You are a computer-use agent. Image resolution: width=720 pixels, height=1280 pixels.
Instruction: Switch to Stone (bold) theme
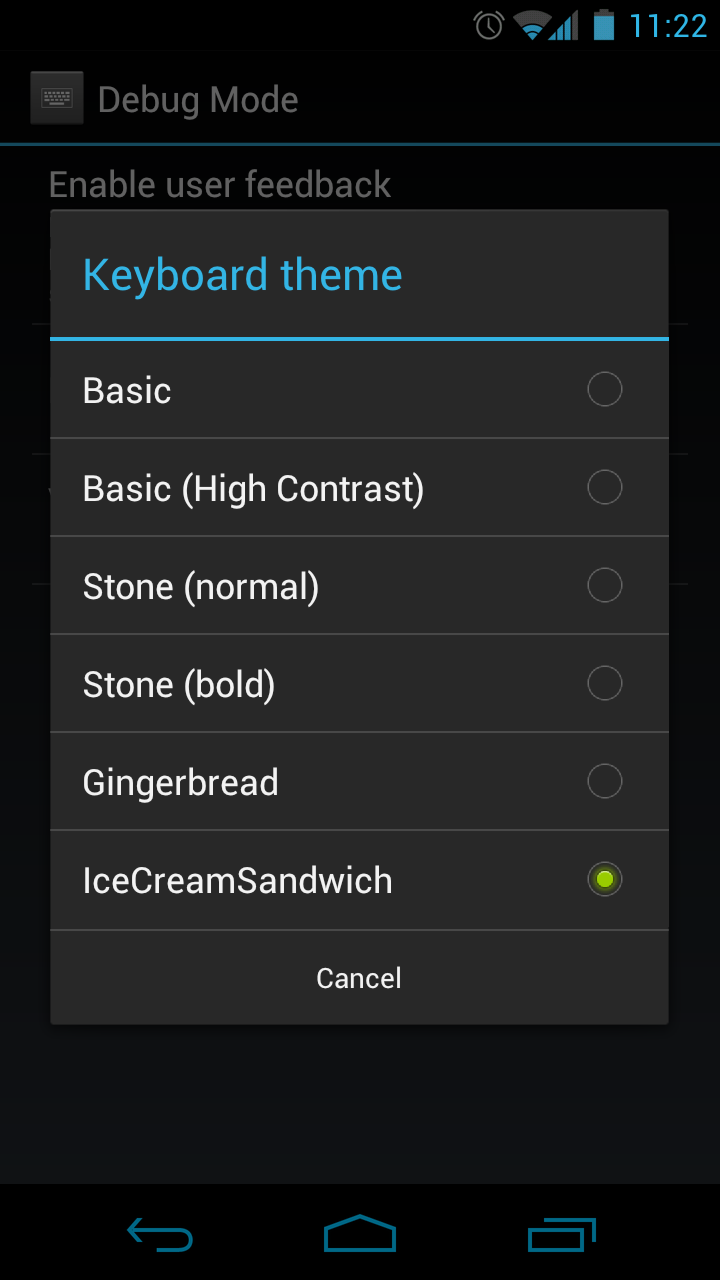359,684
